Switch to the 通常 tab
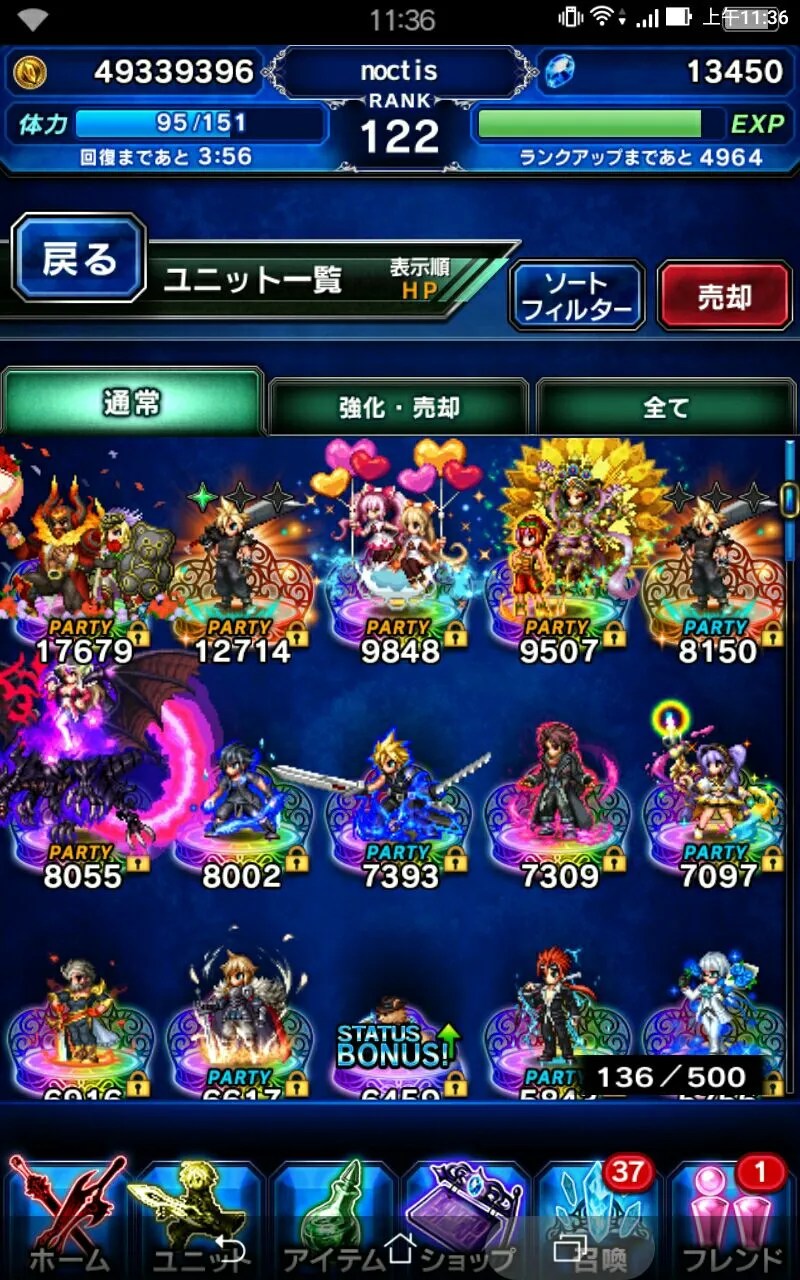 pos(132,402)
